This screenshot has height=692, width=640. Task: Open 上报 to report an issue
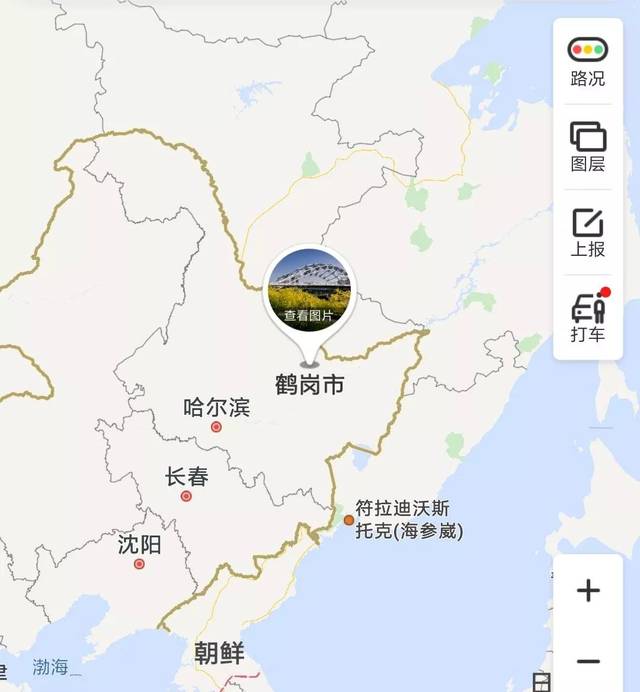[x=588, y=232]
